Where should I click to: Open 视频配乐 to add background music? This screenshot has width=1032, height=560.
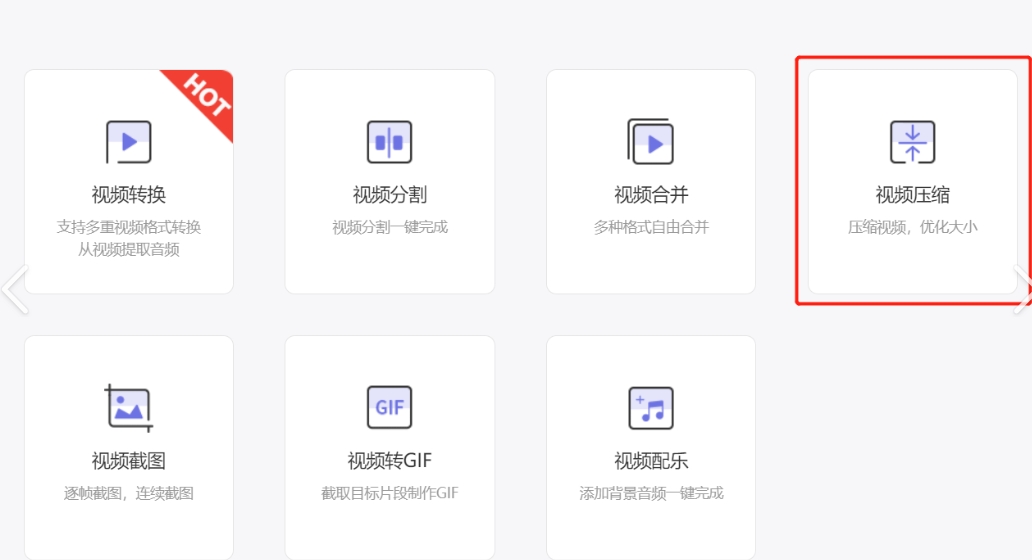(651, 447)
